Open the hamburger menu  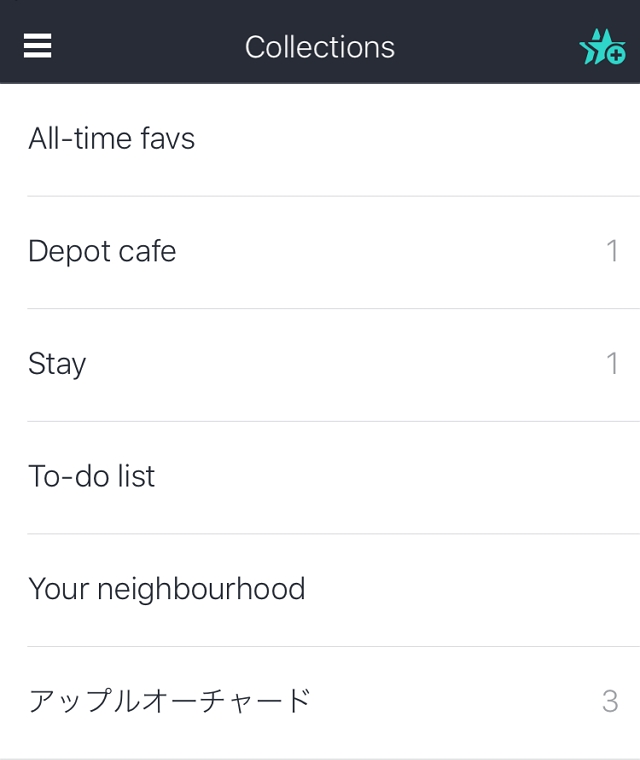pos(37,46)
